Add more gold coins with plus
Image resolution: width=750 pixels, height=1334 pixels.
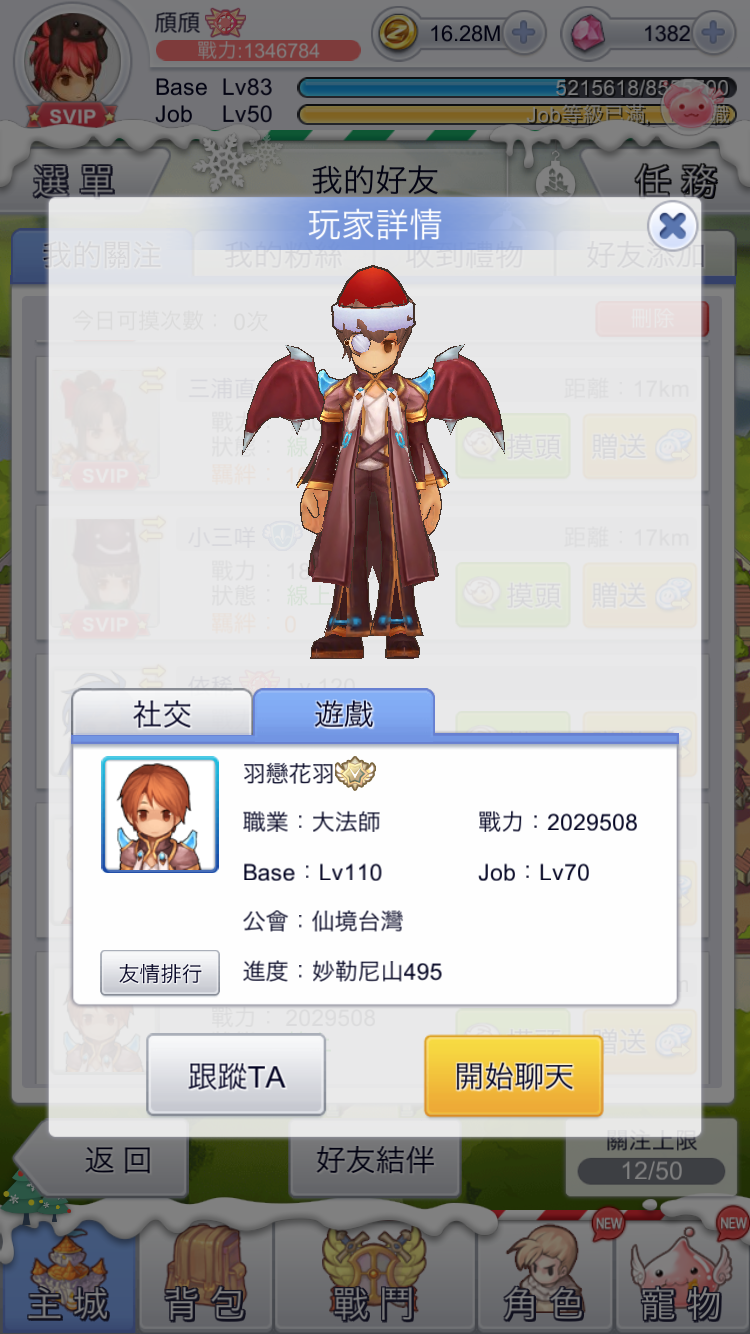point(523,33)
